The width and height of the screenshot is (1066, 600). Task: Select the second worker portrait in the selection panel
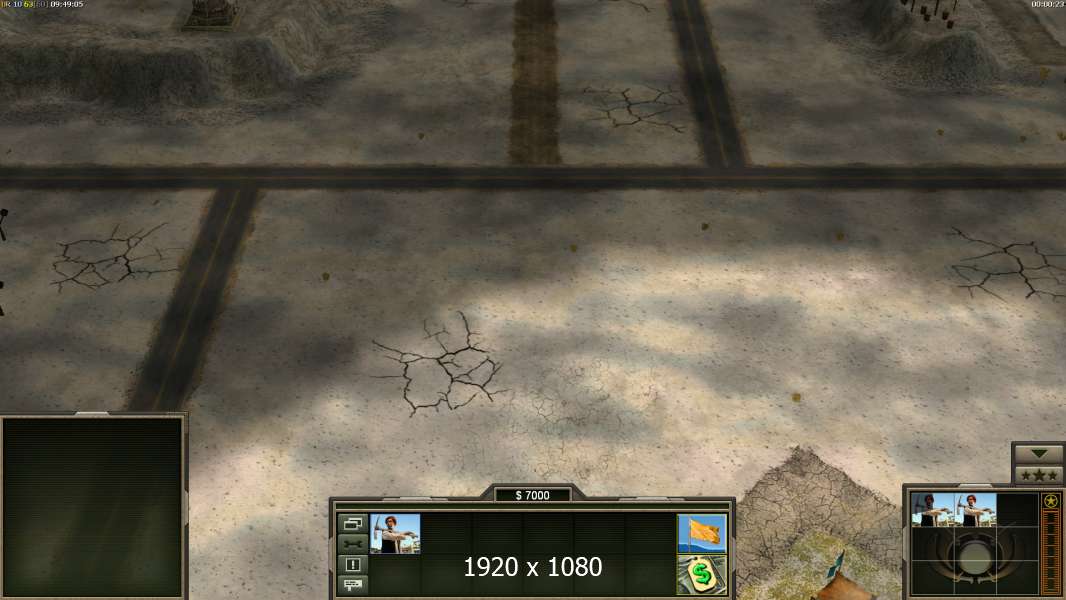point(975,509)
